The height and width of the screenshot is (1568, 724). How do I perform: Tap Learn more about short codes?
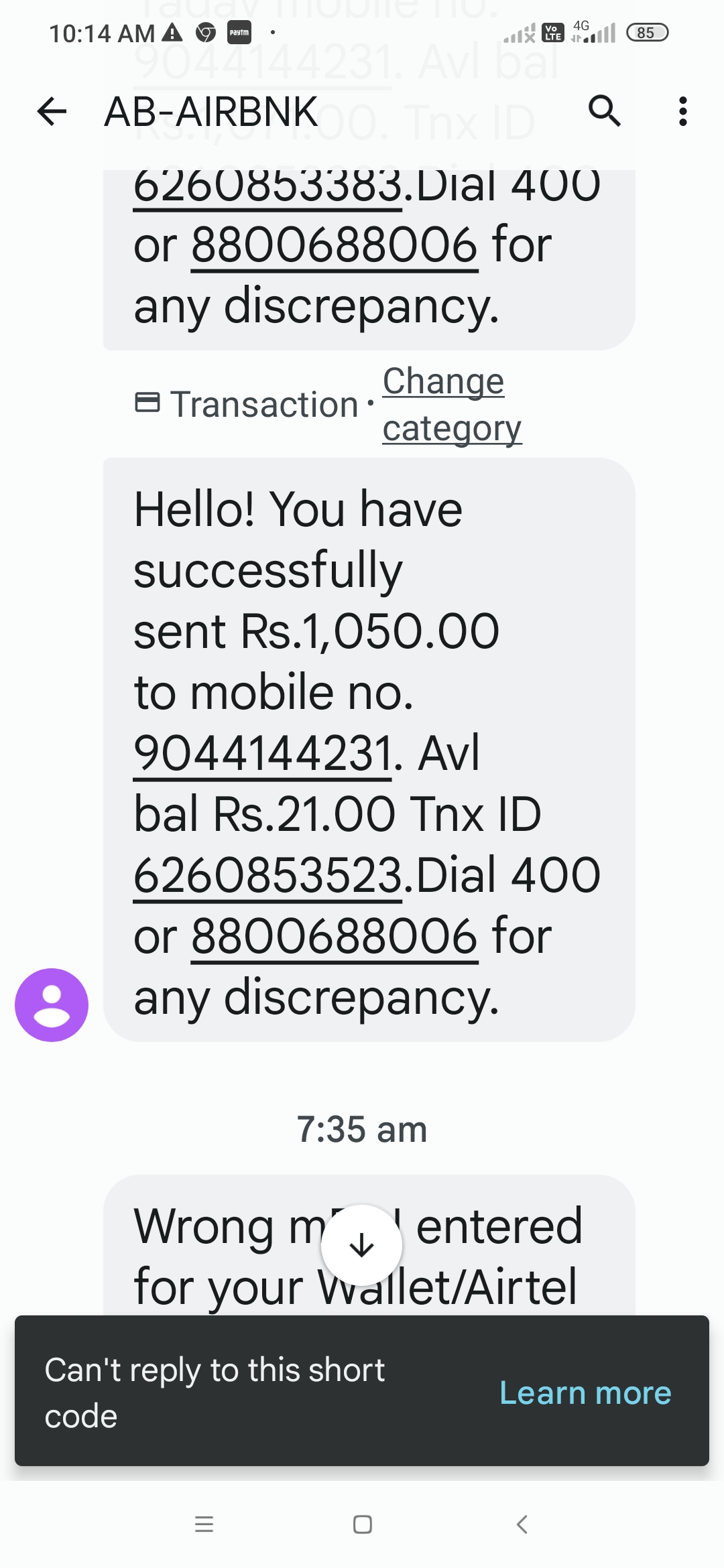(x=585, y=1393)
